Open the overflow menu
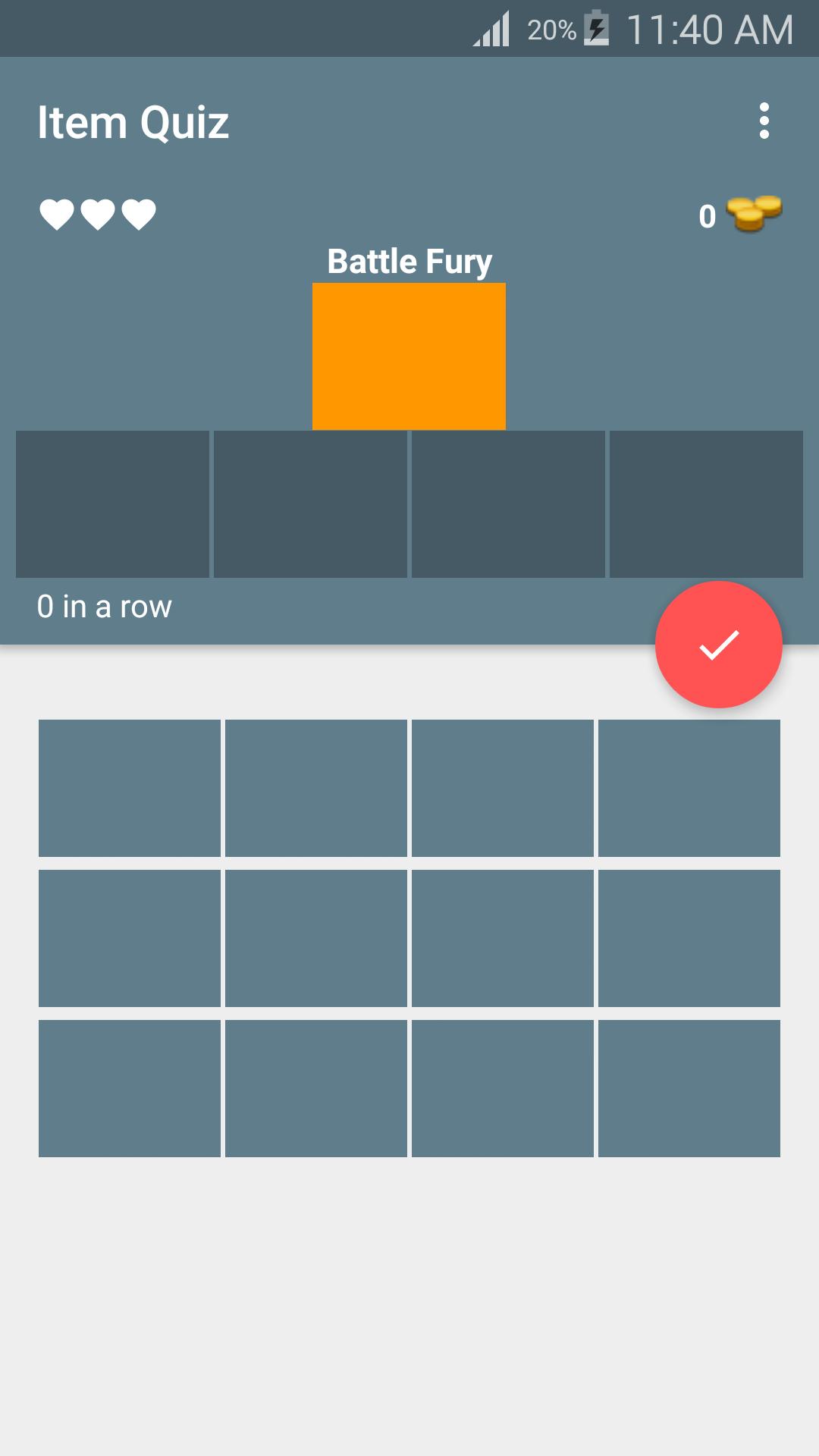Image resolution: width=819 pixels, height=1456 pixels. click(764, 121)
